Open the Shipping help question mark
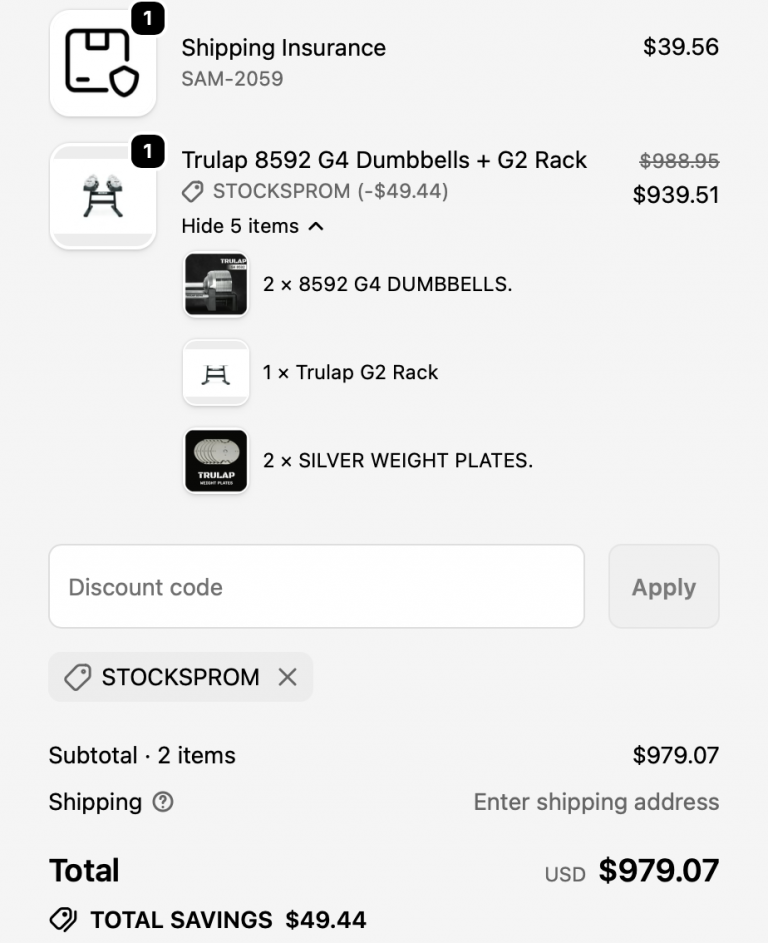The height and width of the screenshot is (943, 768). click(163, 802)
